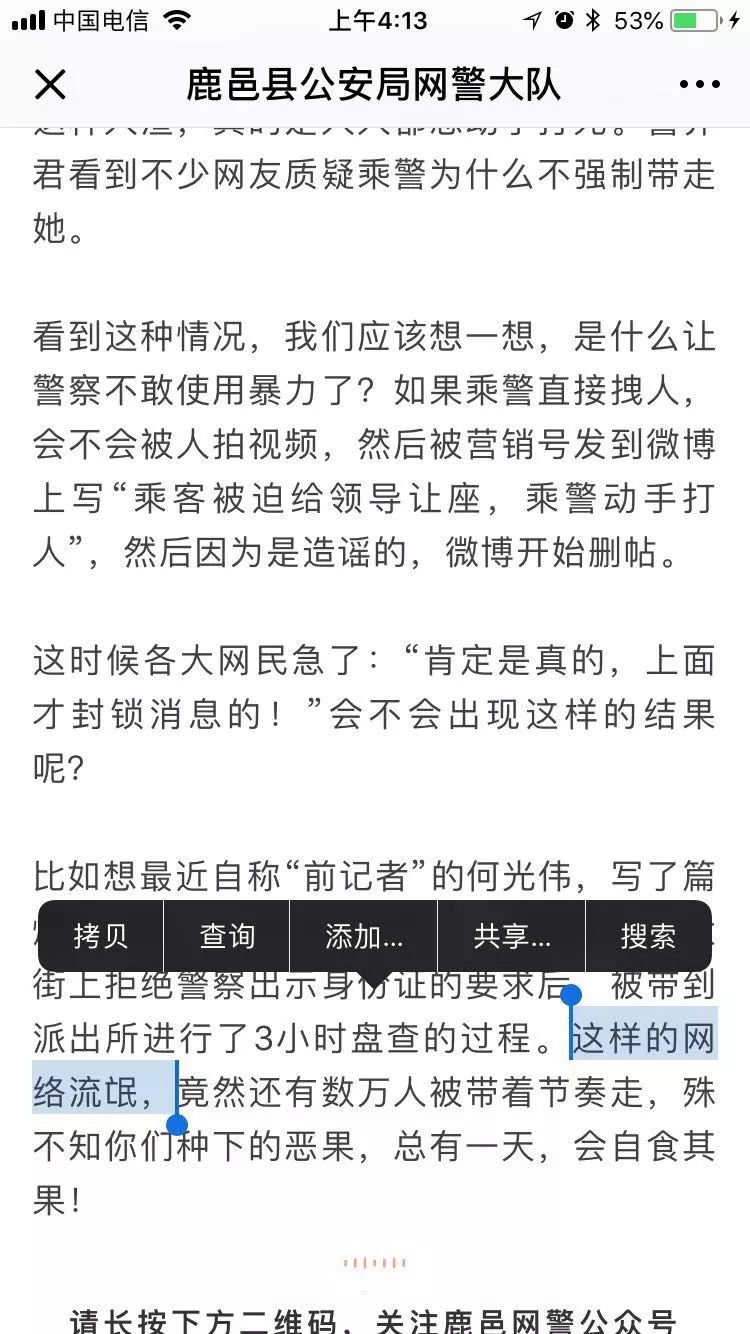Choose 添加... for the selected text

(364, 936)
